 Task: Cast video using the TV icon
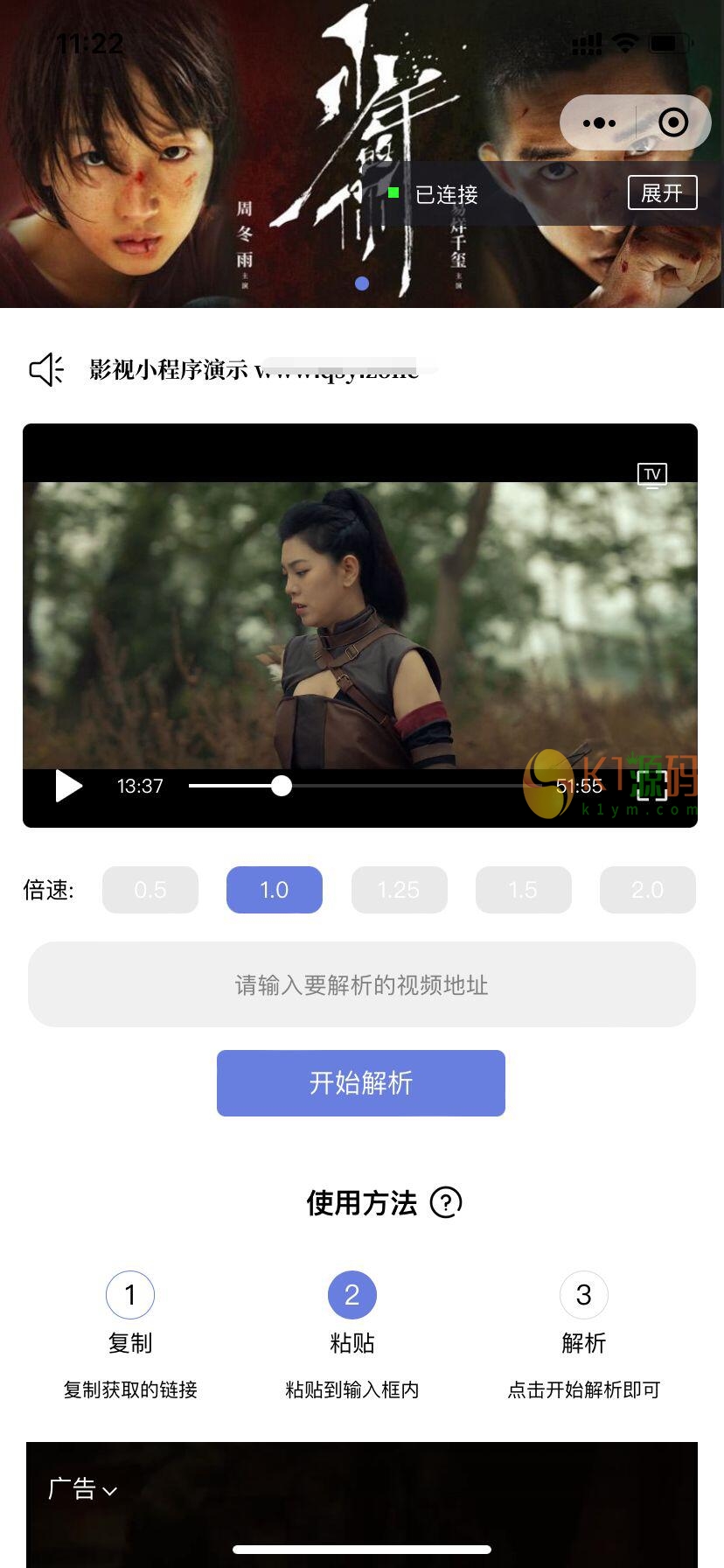pyautogui.click(x=651, y=475)
